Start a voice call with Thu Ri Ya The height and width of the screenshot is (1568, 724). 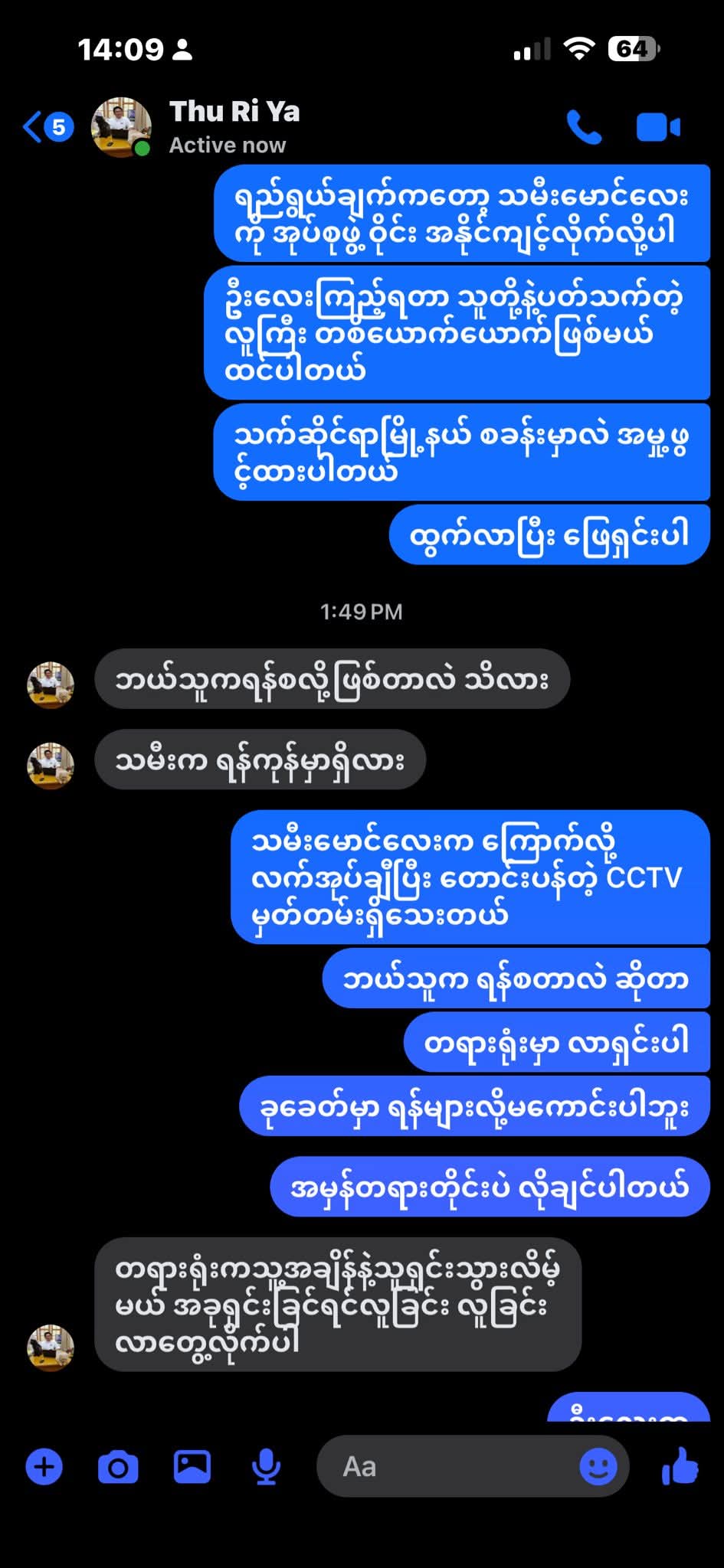tap(584, 127)
